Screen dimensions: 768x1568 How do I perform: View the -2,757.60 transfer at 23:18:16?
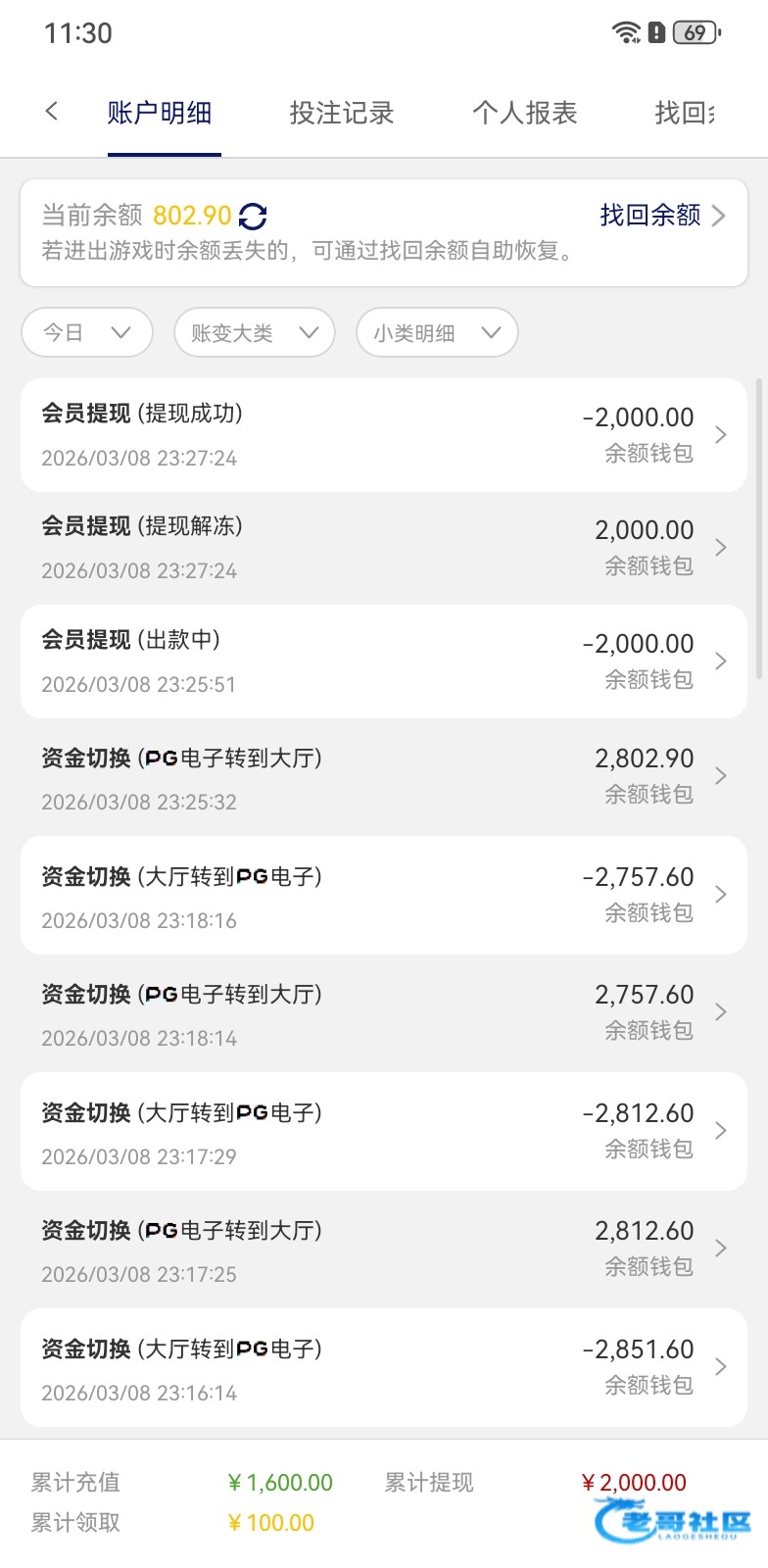(x=383, y=896)
